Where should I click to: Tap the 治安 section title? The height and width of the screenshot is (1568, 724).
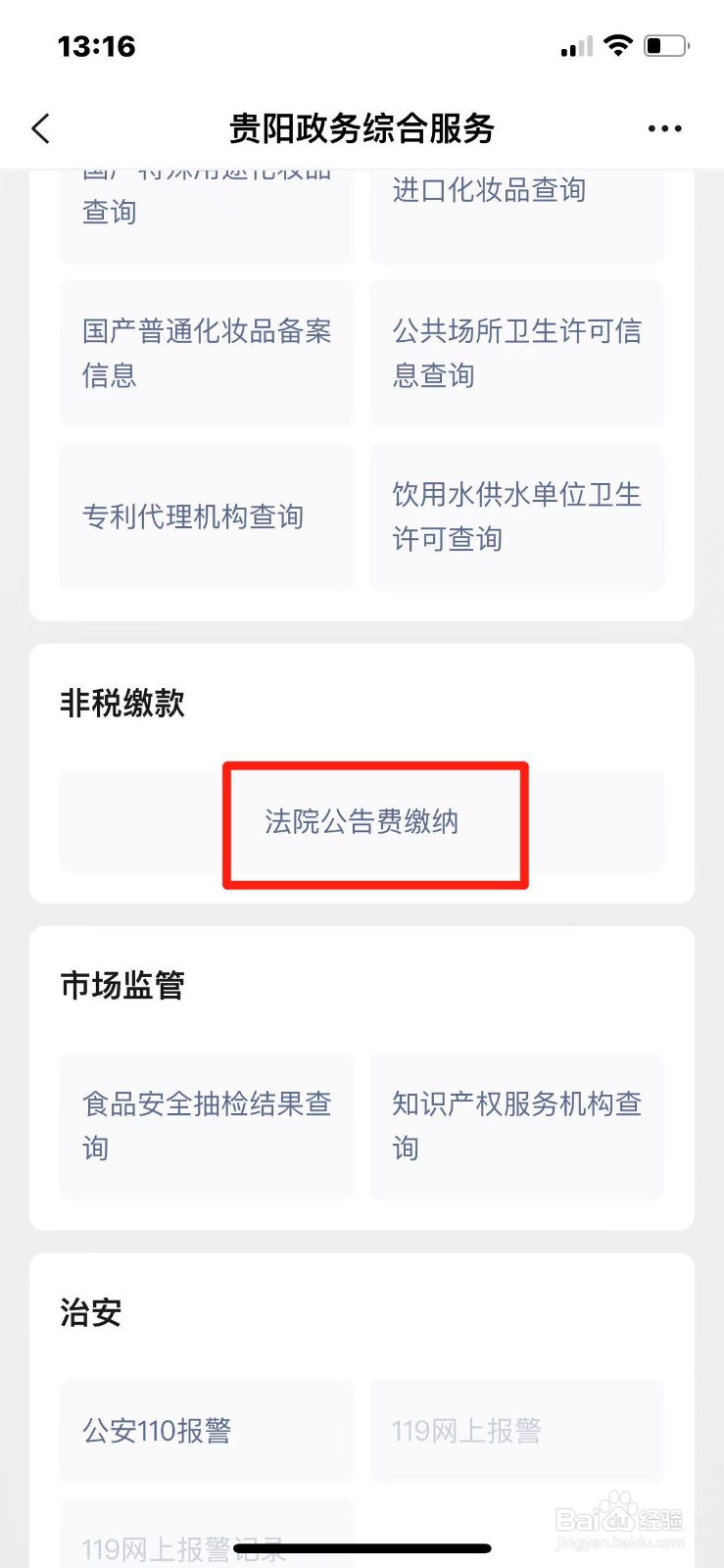(89, 1313)
